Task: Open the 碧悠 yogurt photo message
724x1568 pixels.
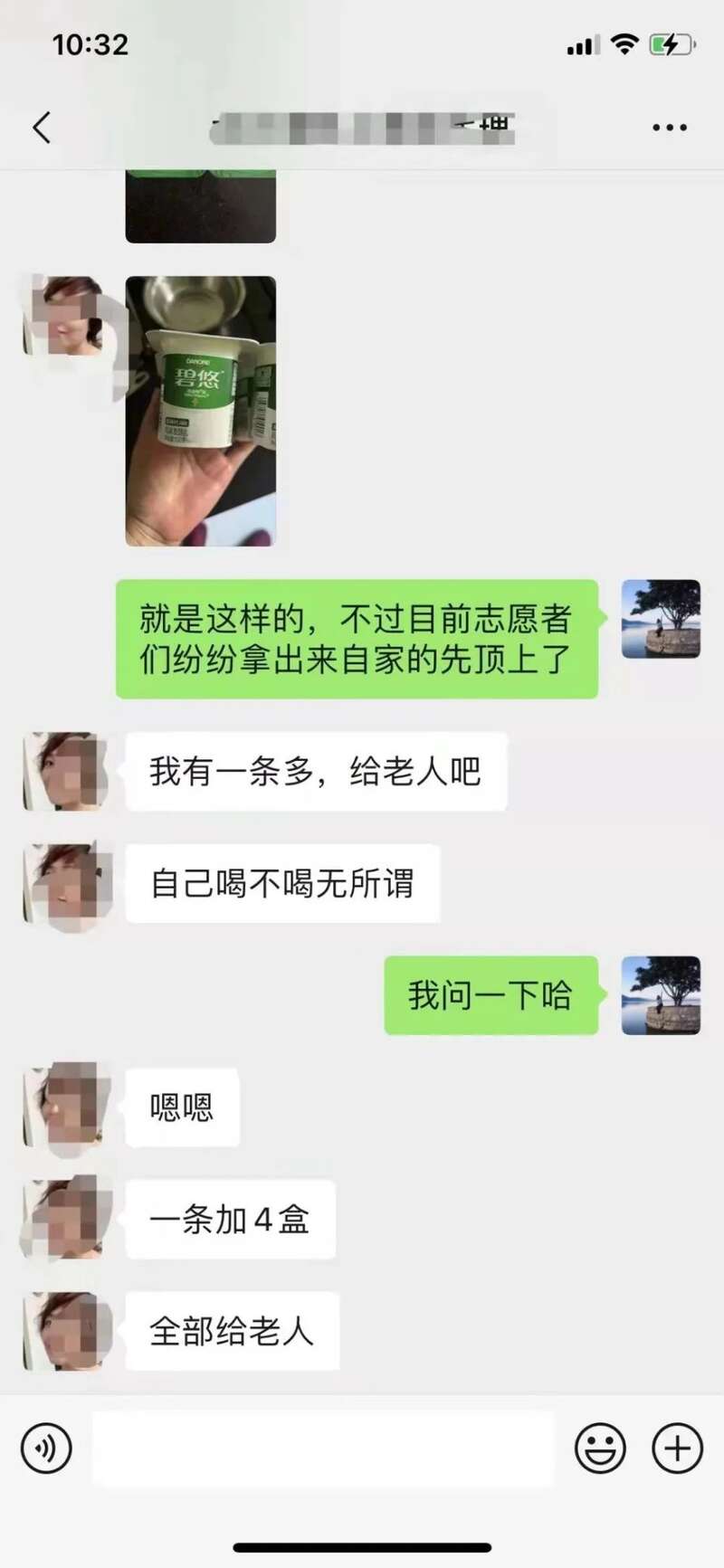Action: click(200, 411)
